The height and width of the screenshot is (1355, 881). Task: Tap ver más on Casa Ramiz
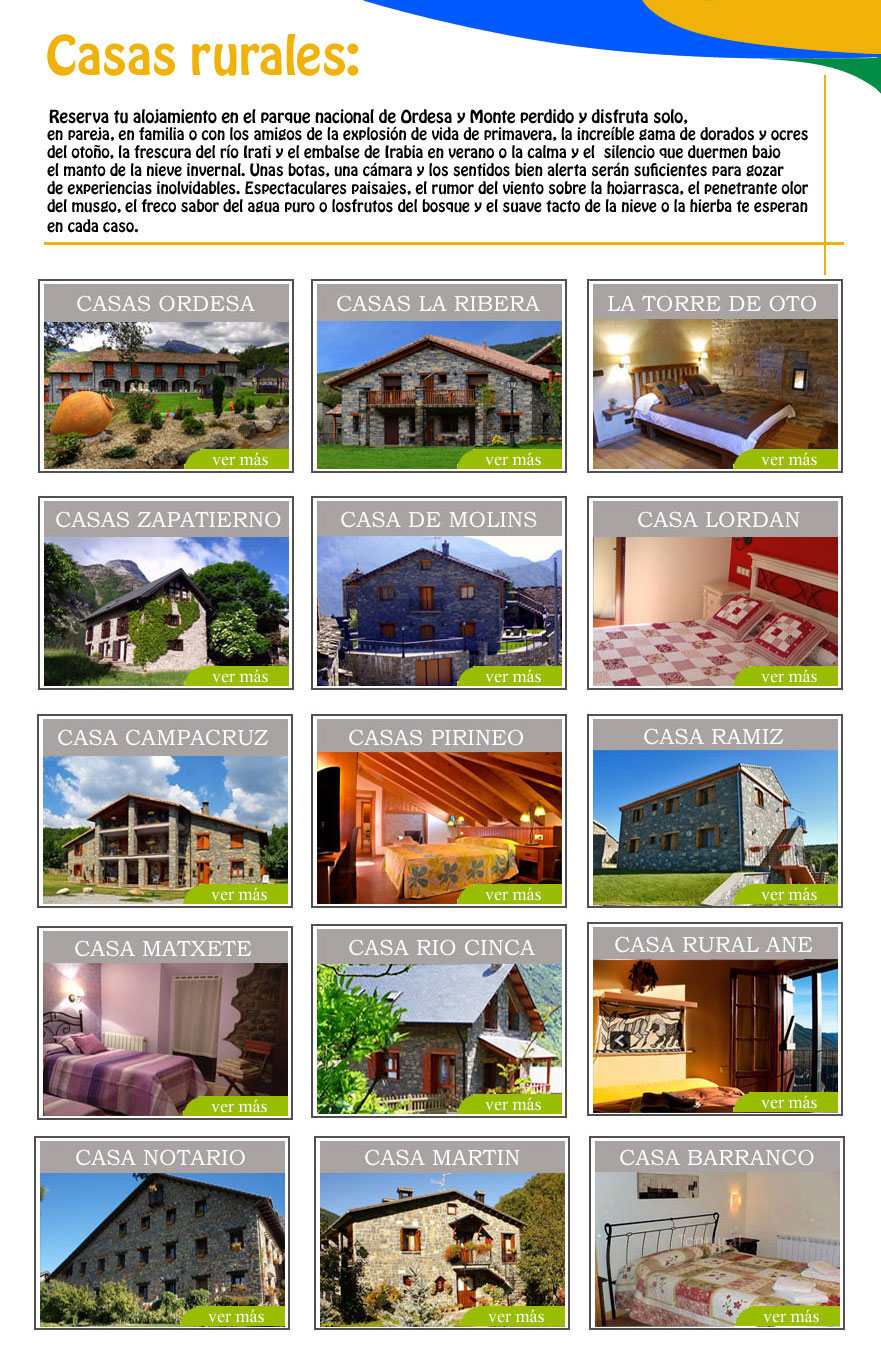pyautogui.click(x=788, y=894)
